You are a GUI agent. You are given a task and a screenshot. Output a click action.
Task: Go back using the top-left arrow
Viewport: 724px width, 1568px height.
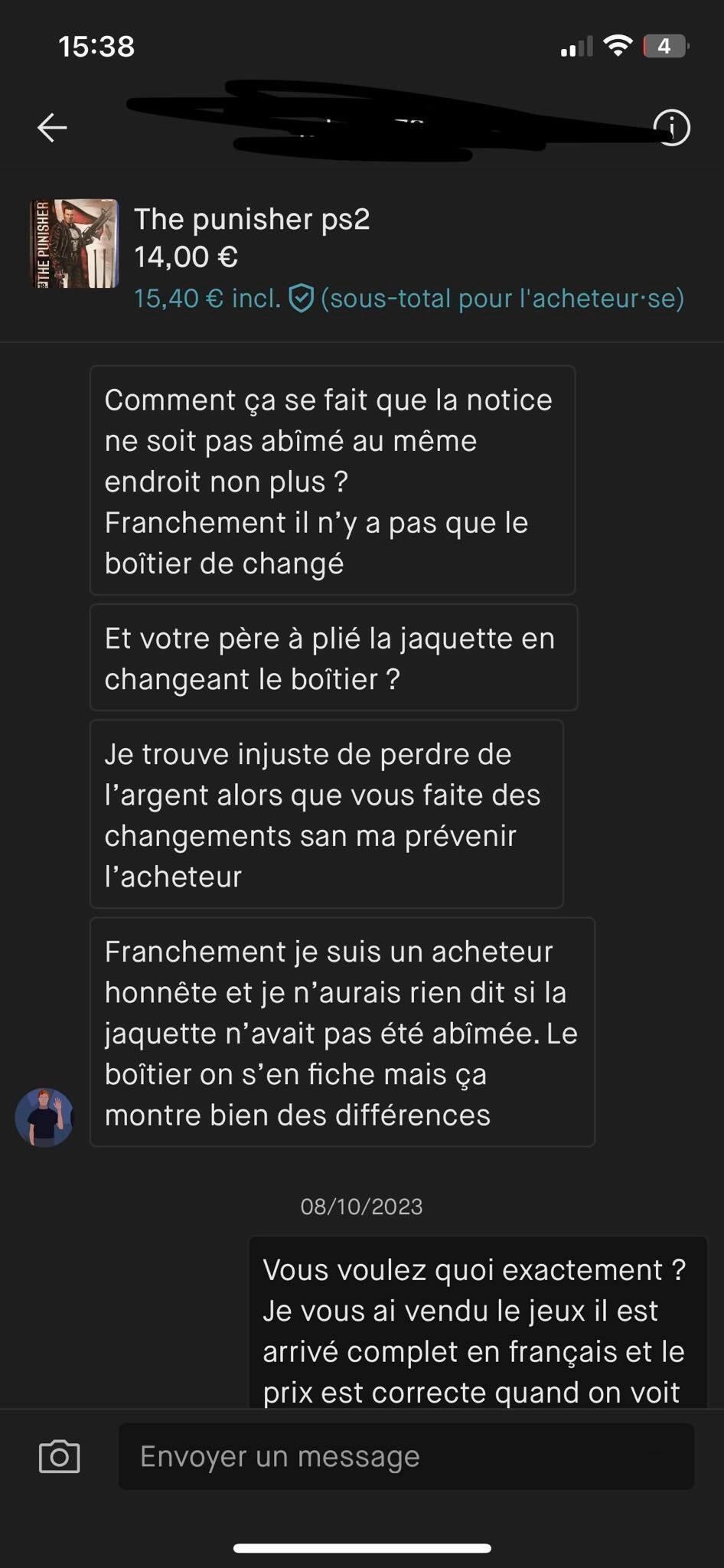pyautogui.click(x=52, y=127)
